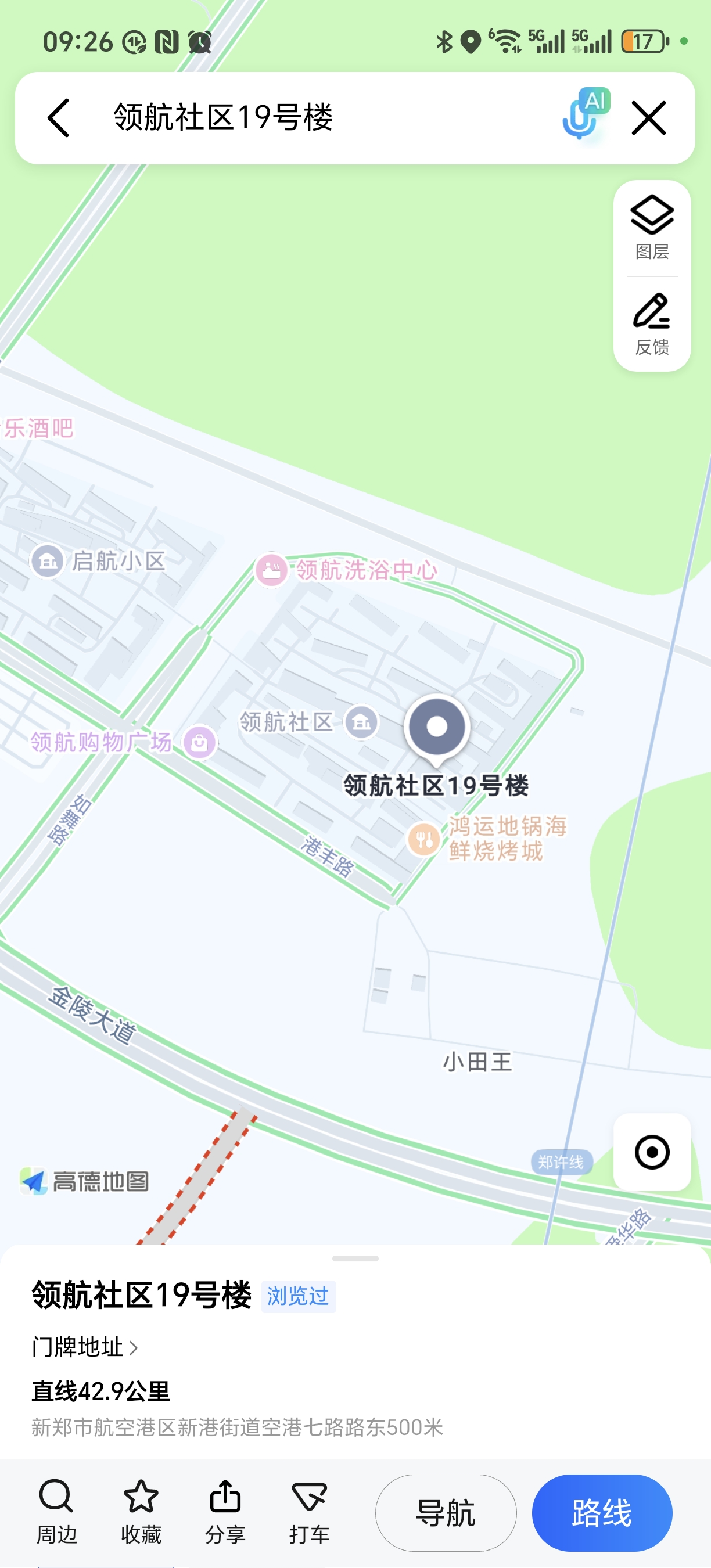Clear the search with the X button
Image resolution: width=711 pixels, height=1568 pixels.
tap(649, 118)
